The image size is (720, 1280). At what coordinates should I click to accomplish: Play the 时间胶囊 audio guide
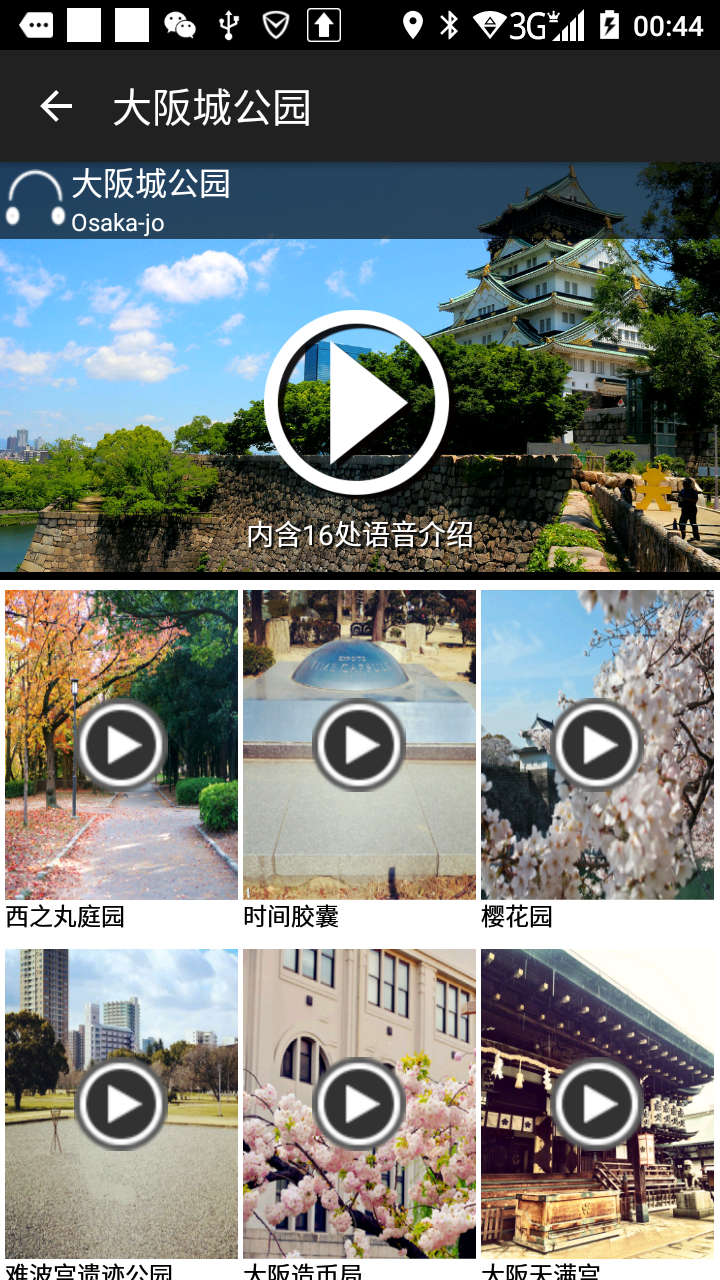(x=358, y=742)
